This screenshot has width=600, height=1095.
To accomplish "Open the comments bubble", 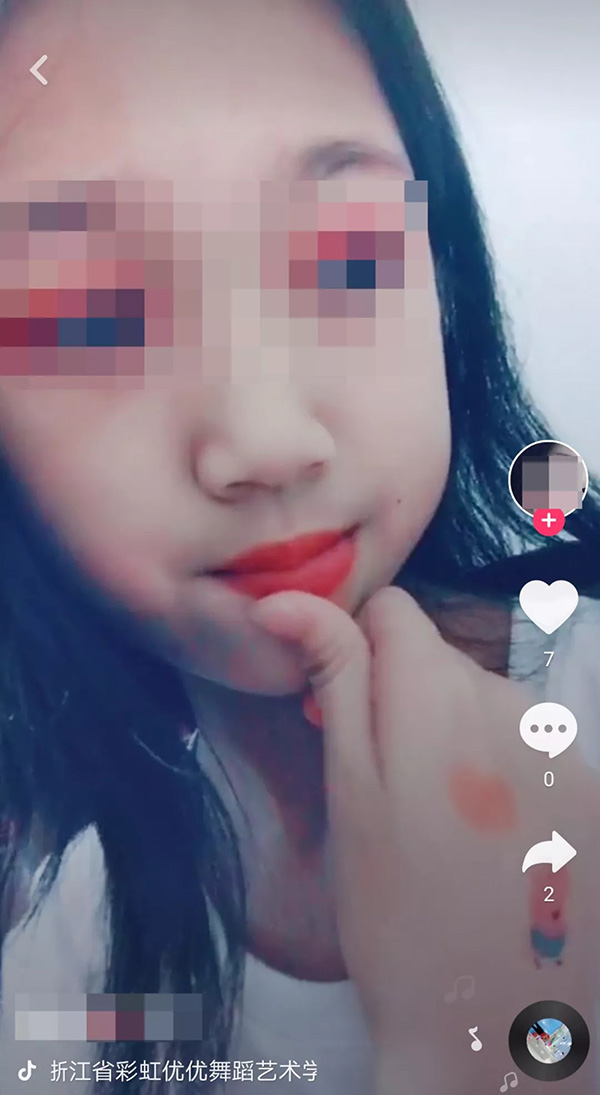I will [548, 731].
